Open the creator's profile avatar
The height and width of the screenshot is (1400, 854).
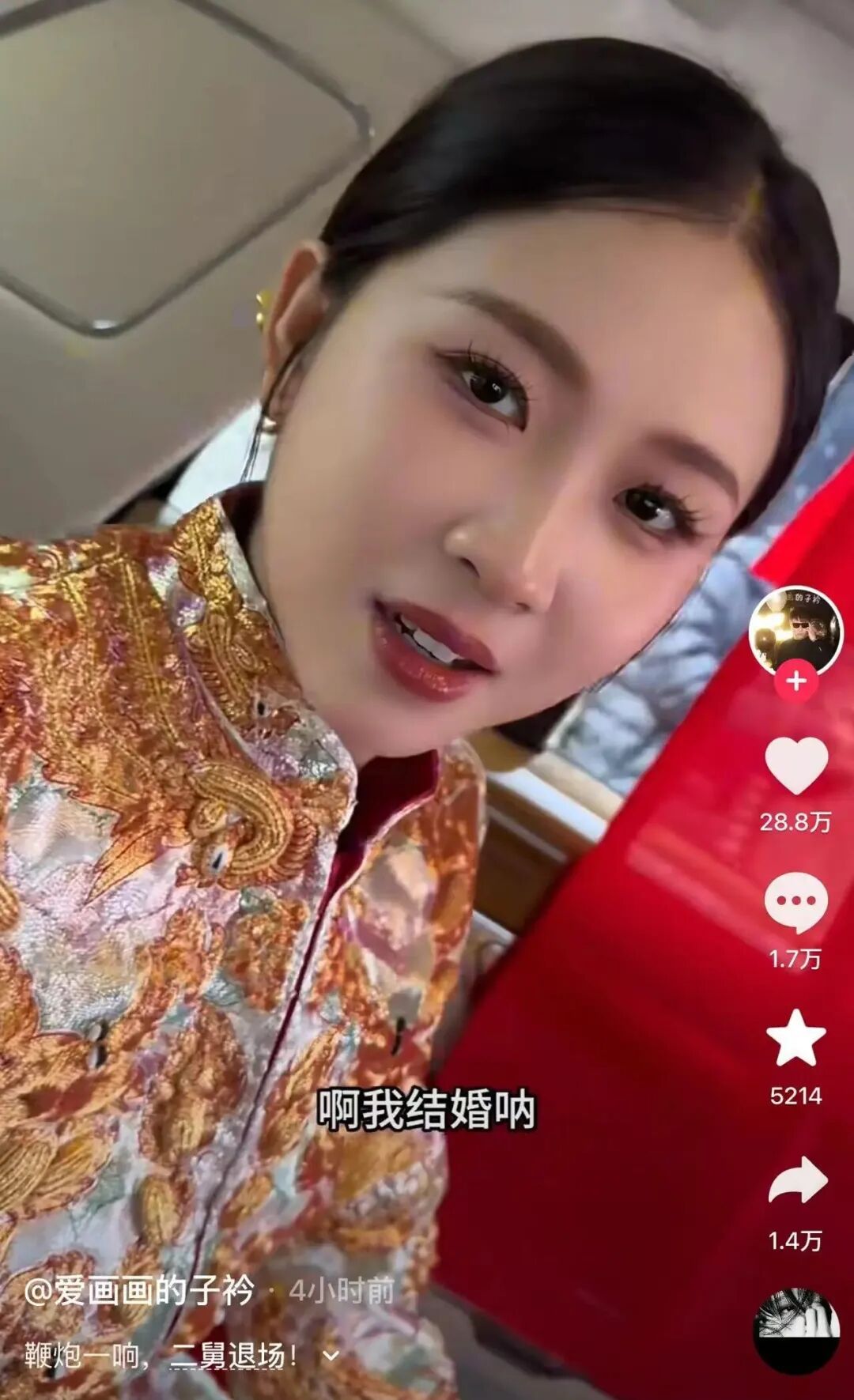(795, 631)
